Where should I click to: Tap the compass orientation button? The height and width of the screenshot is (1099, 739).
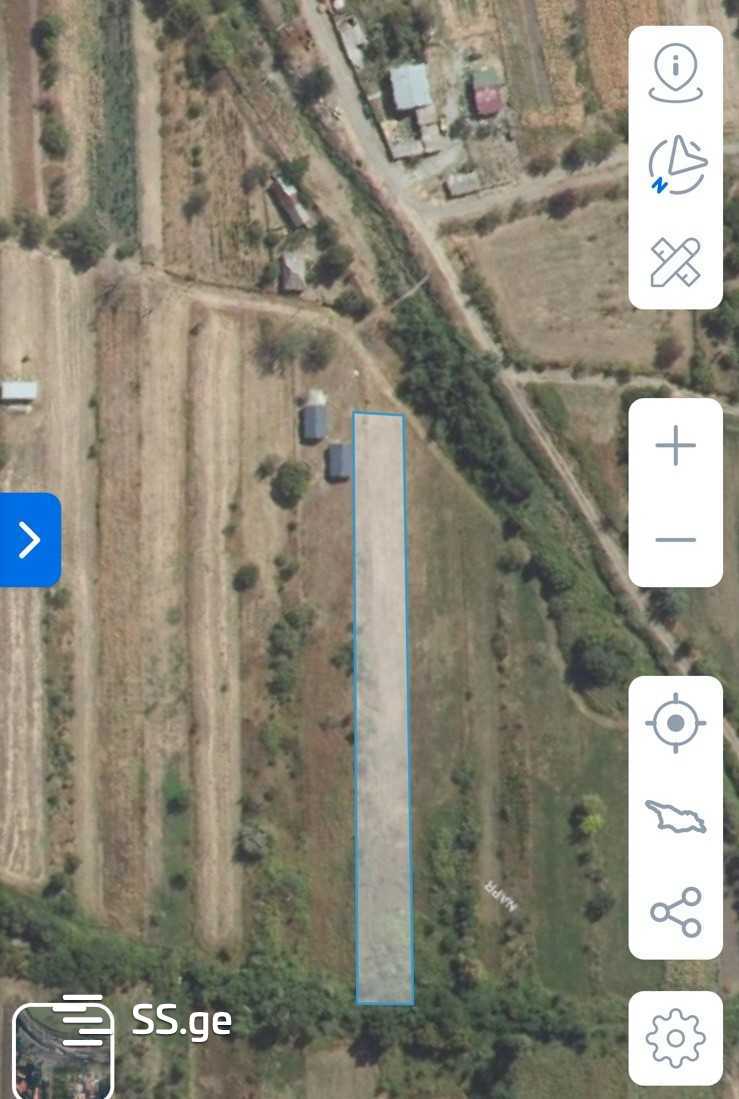(x=676, y=166)
